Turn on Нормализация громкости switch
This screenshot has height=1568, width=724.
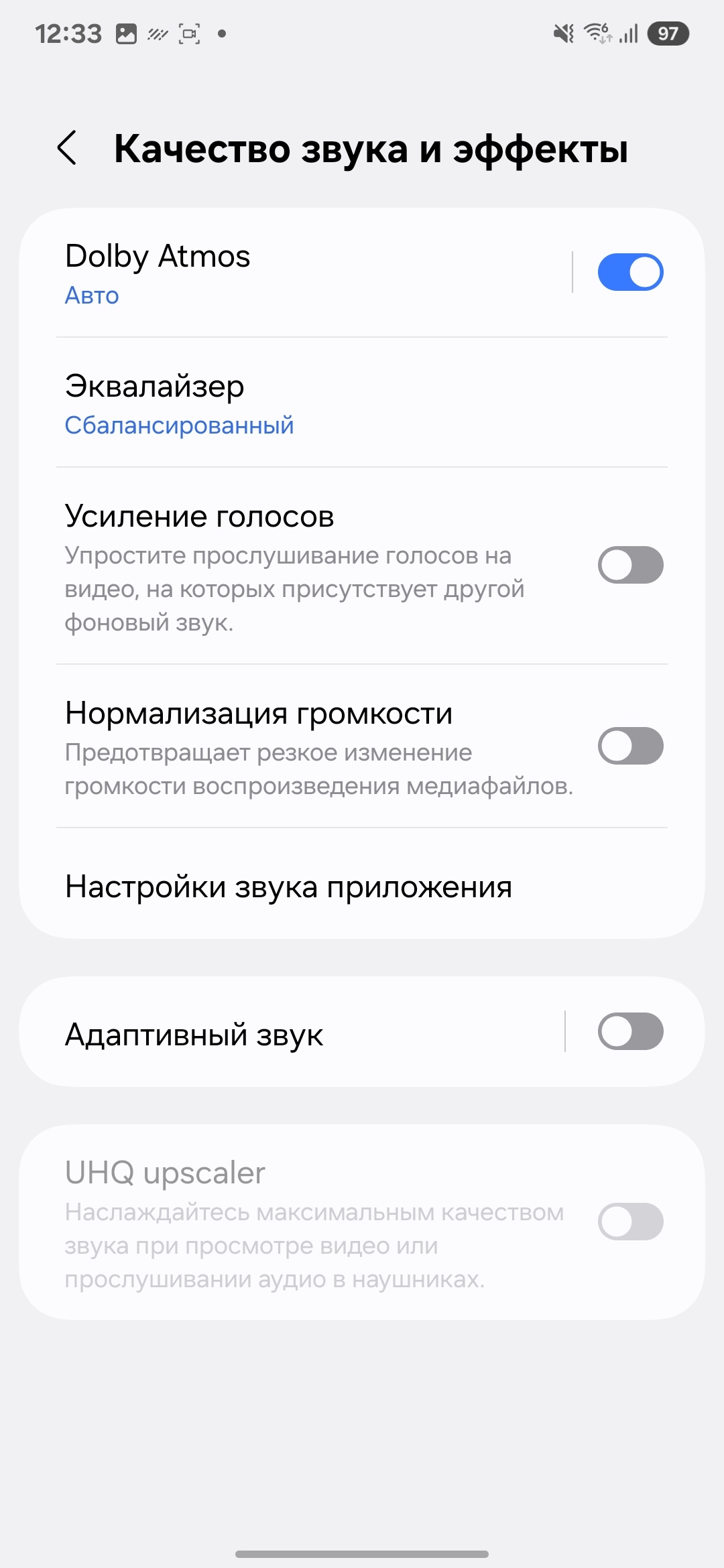(630, 746)
